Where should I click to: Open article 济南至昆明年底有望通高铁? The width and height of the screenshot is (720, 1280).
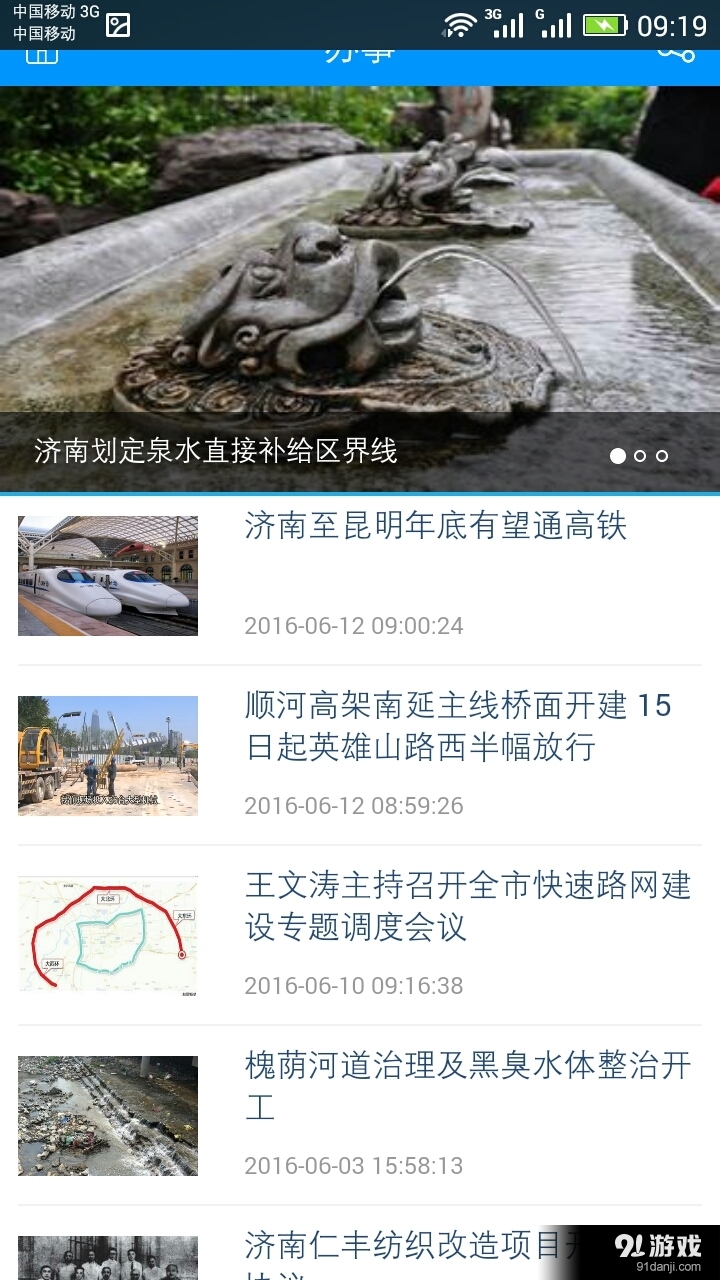pyautogui.click(x=435, y=527)
